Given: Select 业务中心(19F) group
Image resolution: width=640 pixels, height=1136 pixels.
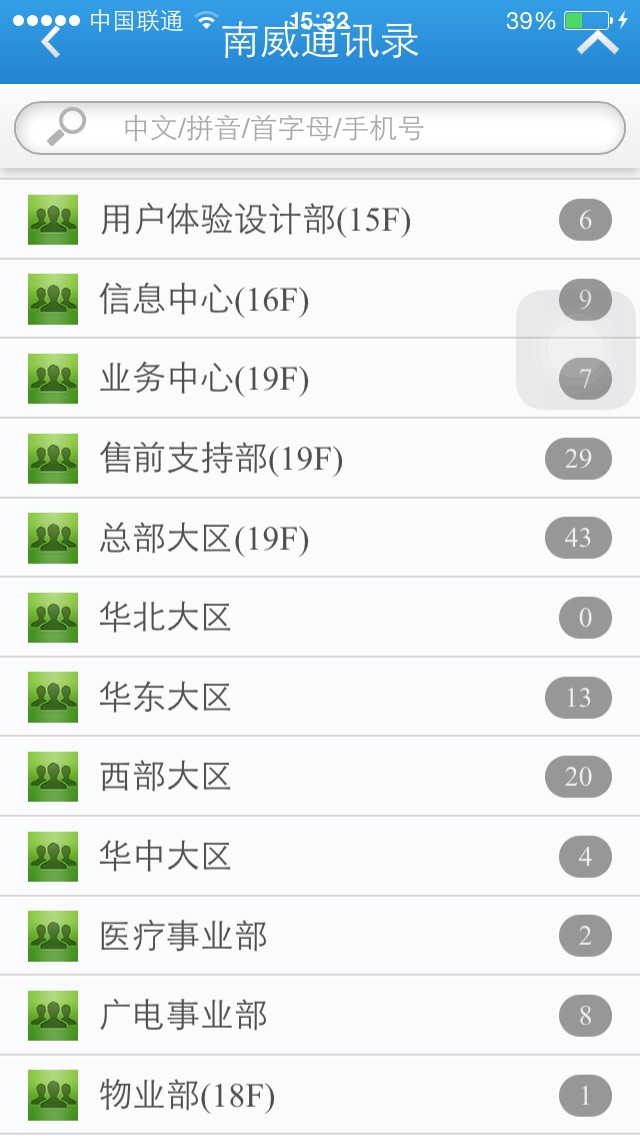Looking at the screenshot, I should pos(320,378).
